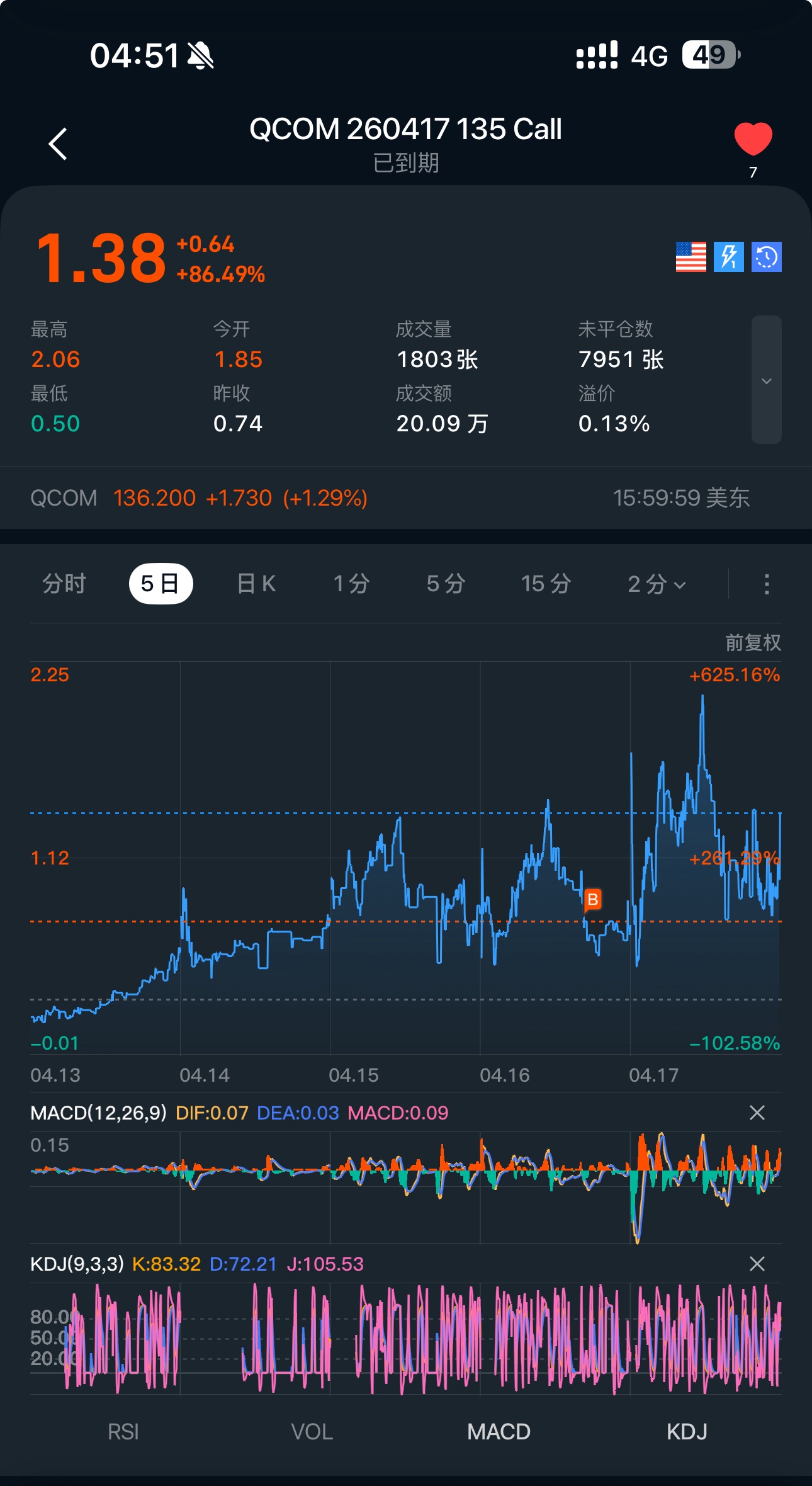The width and height of the screenshot is (812, 1486).
Task: Select the 5日 chart tab
Action: (161, 584)
